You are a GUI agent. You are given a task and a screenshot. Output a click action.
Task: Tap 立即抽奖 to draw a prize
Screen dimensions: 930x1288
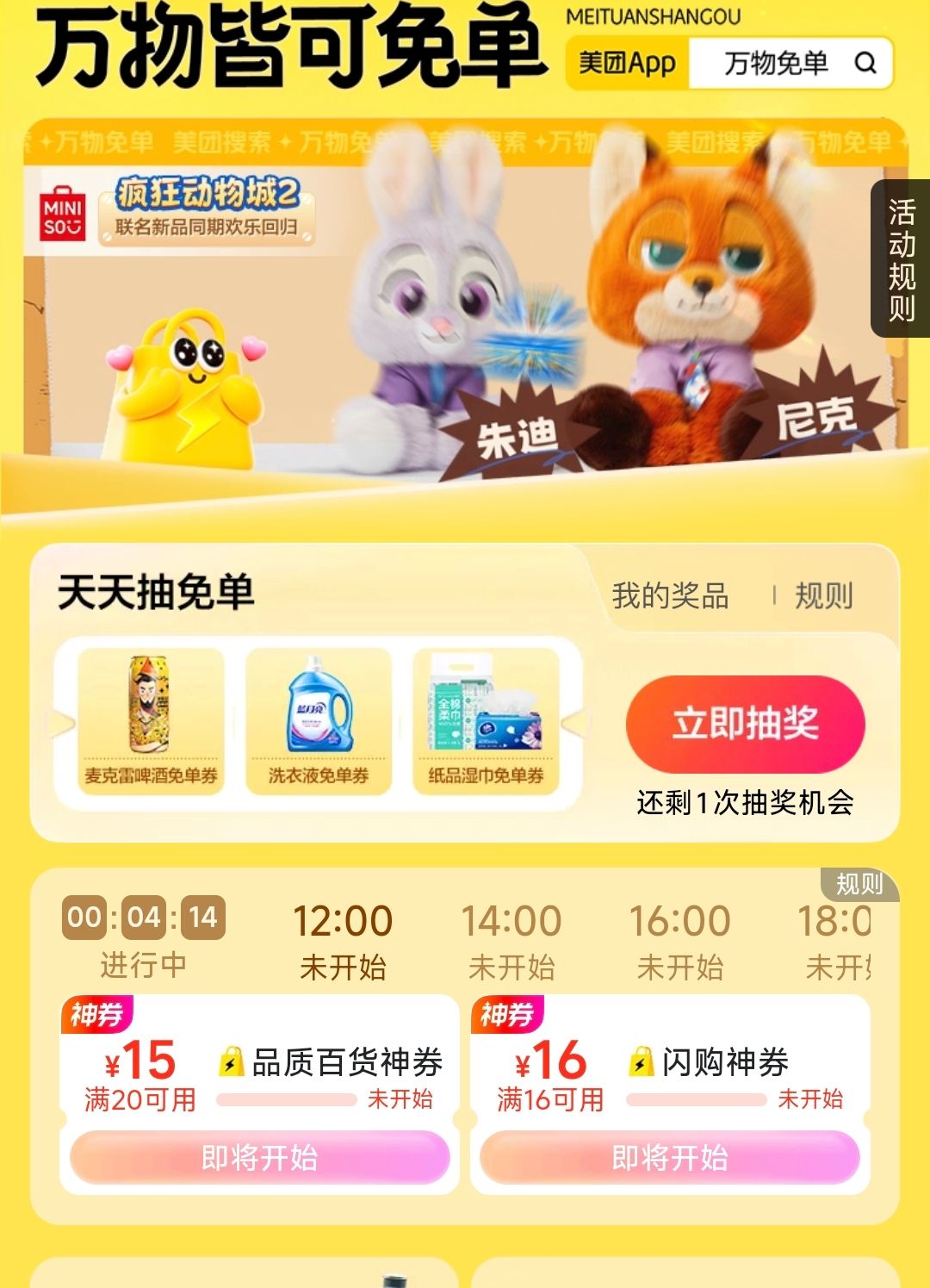tap(745, 723)
